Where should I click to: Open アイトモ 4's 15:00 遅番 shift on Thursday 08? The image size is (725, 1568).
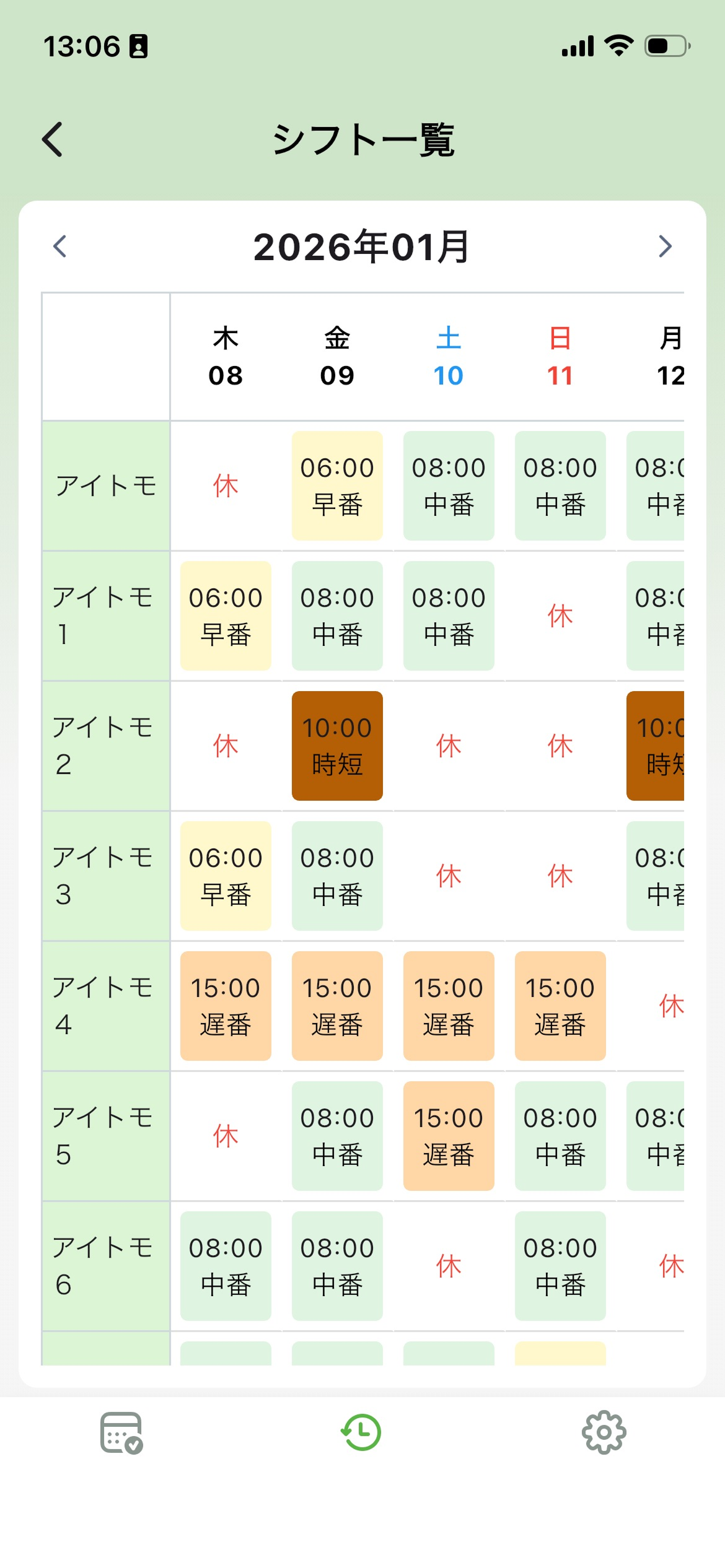226,1006
